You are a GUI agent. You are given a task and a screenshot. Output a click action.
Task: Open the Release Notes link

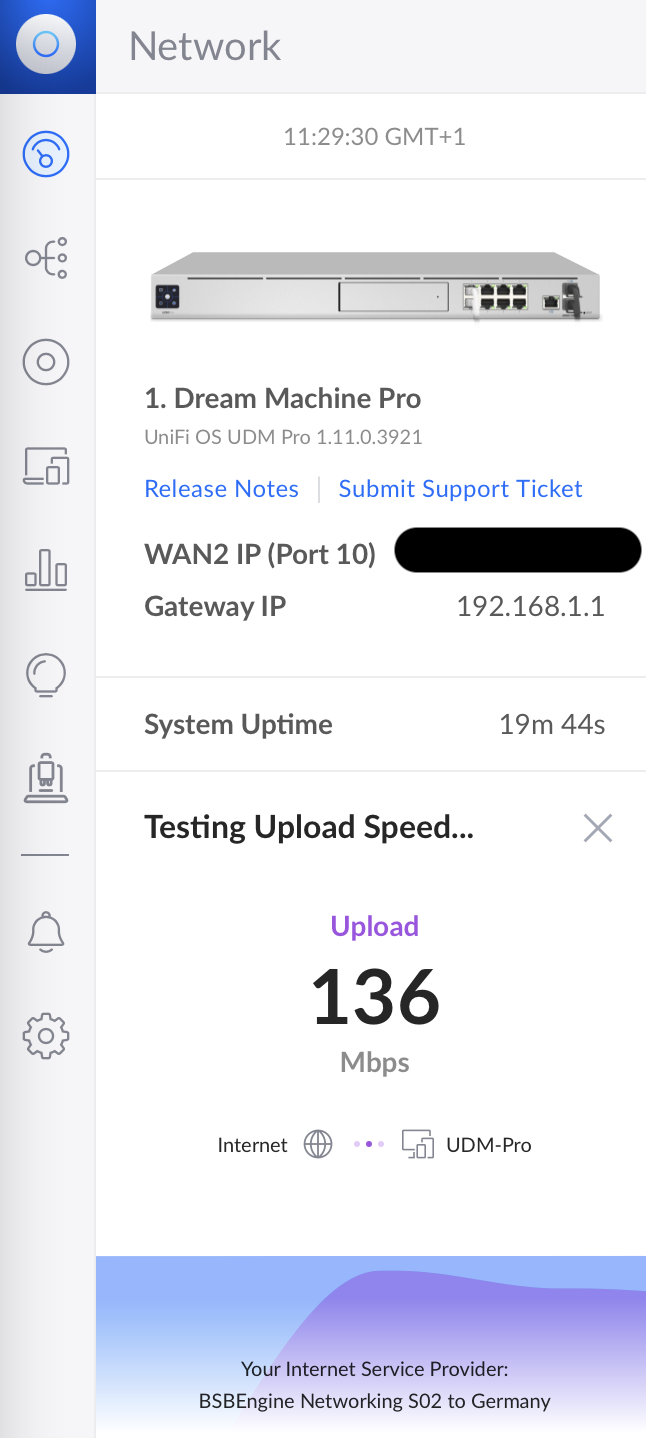[x=221, y=489]
